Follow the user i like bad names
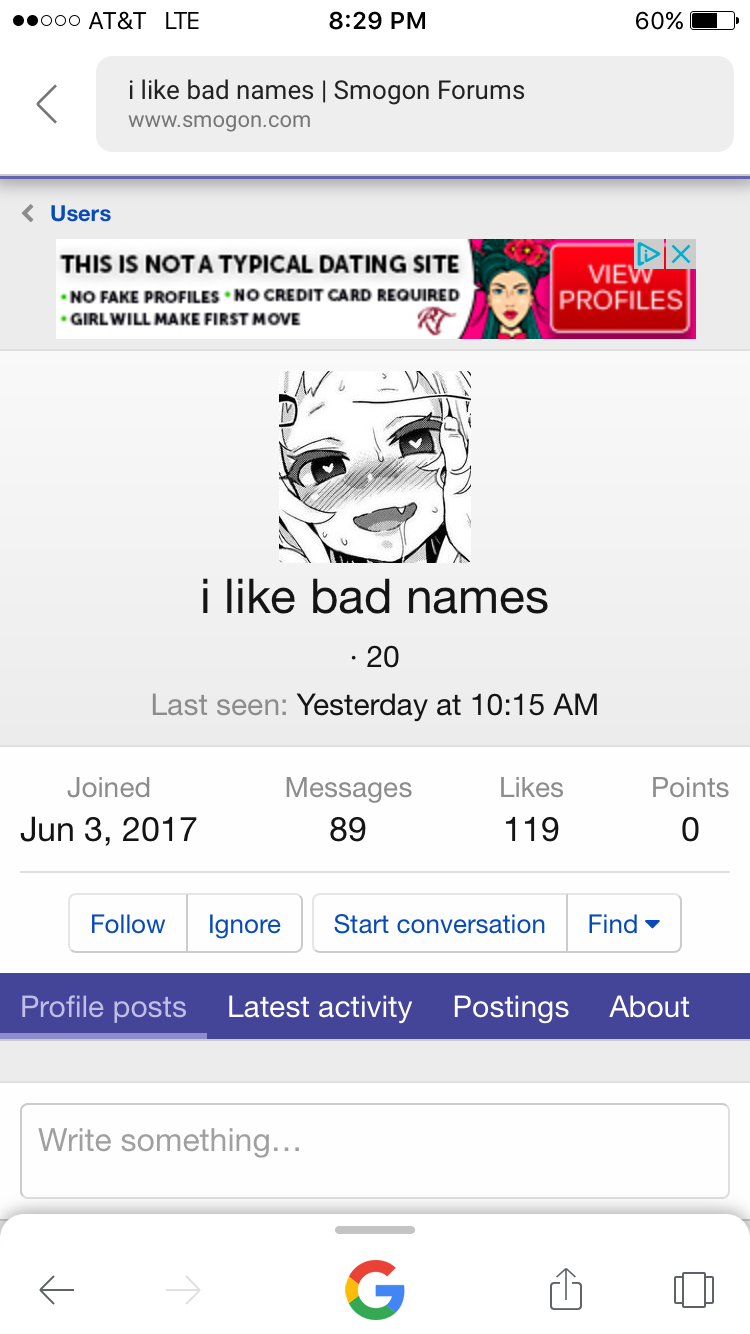Image resolution: width=750 pixels, height=1334 pixels. click(127, 924)
